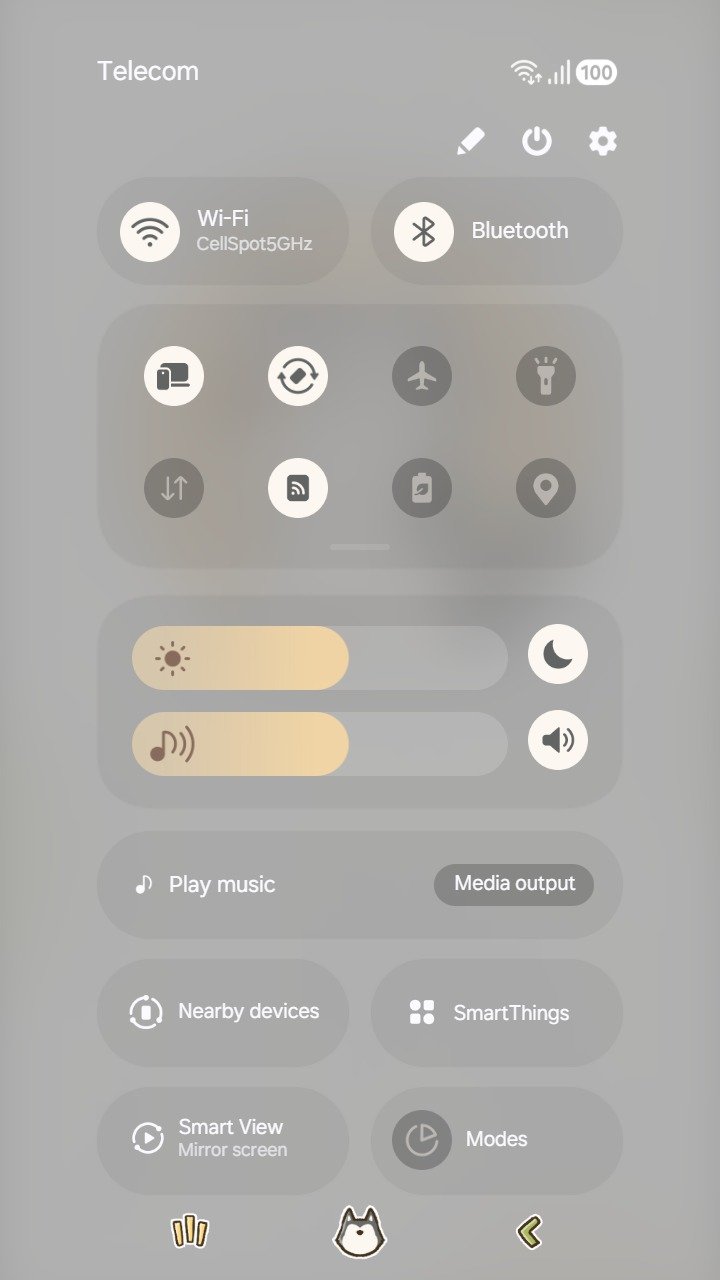Enable airplane mode
Viewport: 720px width, 1280px height.
[422, 377]
